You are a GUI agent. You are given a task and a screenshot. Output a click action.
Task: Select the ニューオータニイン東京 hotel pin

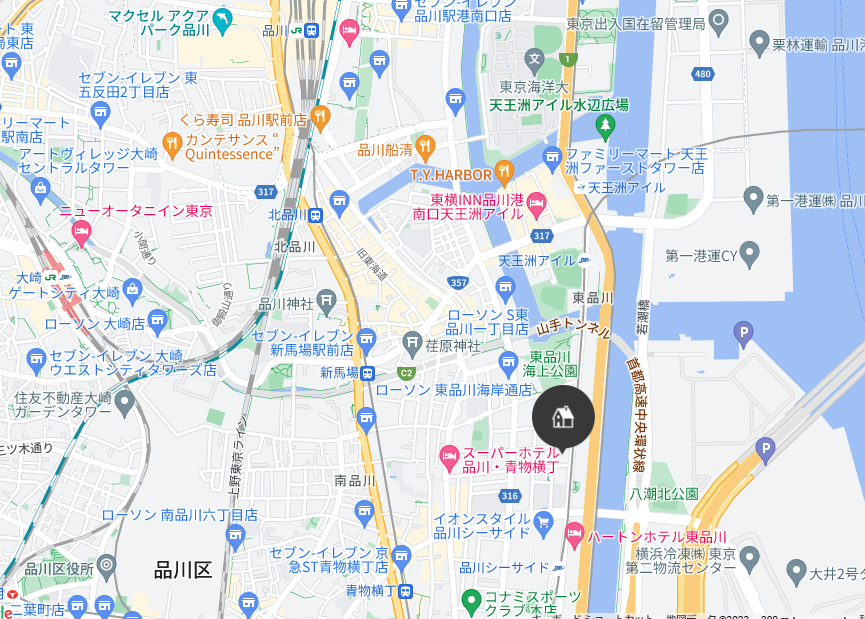click(83, 233)
